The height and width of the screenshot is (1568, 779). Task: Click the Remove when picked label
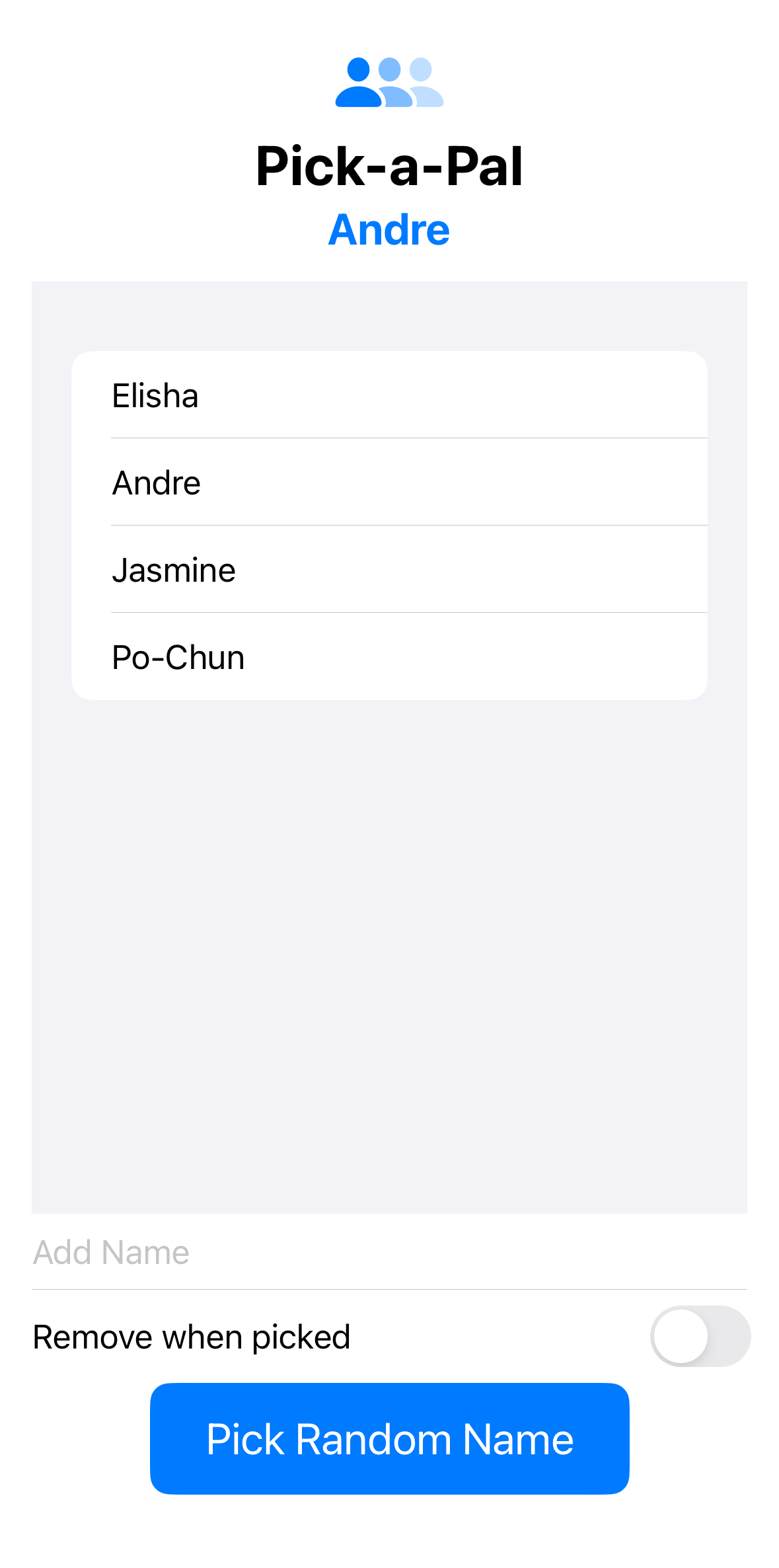tap(191, 1336)
